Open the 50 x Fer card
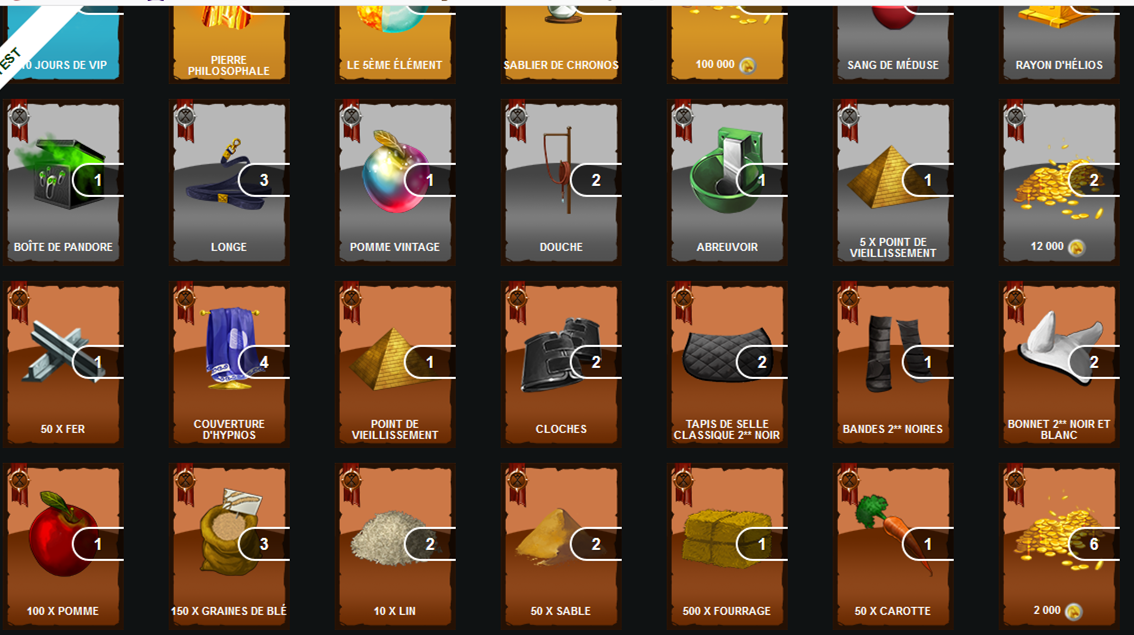 click(63, 364)
